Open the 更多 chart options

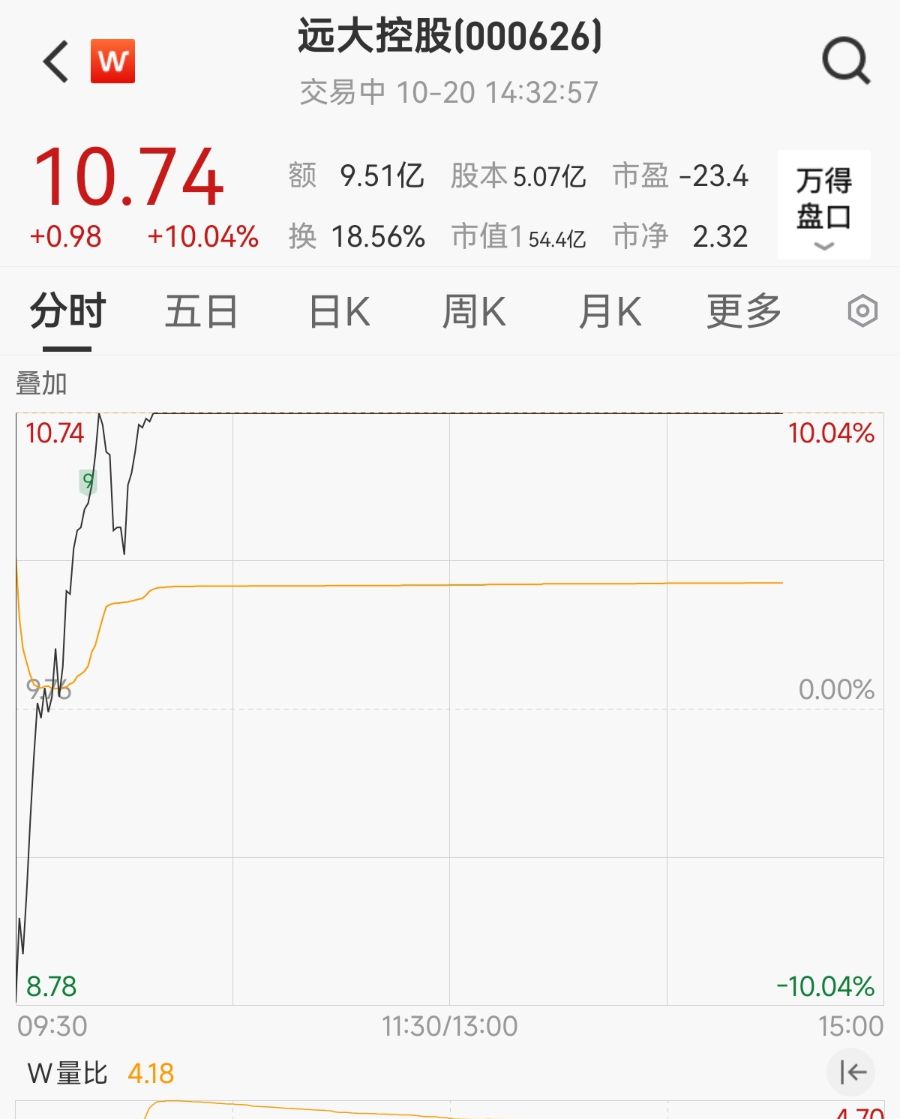pyautogui.click(x=744, y=313)
